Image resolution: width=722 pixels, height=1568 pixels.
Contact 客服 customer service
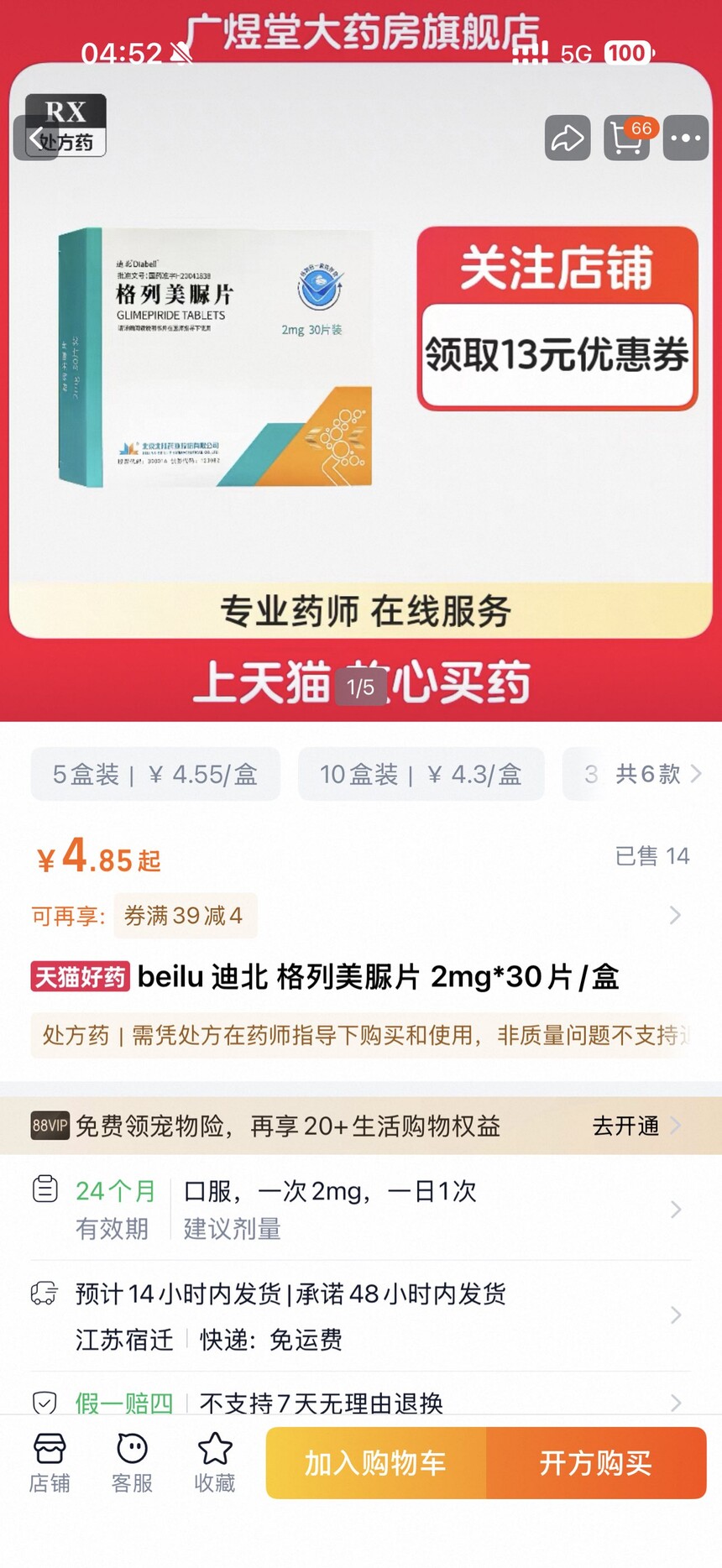[x=133, y=1463]
